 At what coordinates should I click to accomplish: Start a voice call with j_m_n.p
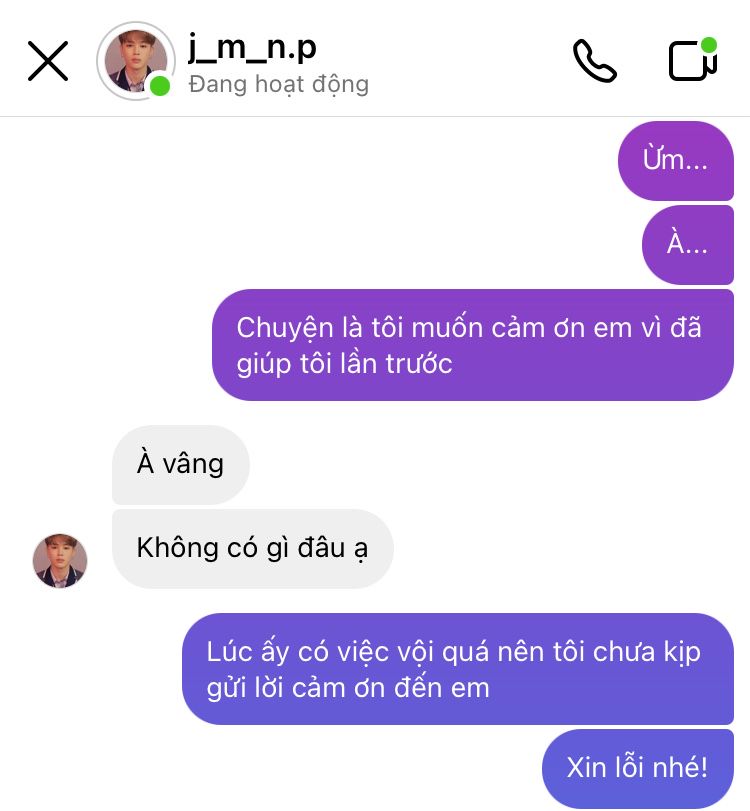pyautogui.click(x=594, y=61)
